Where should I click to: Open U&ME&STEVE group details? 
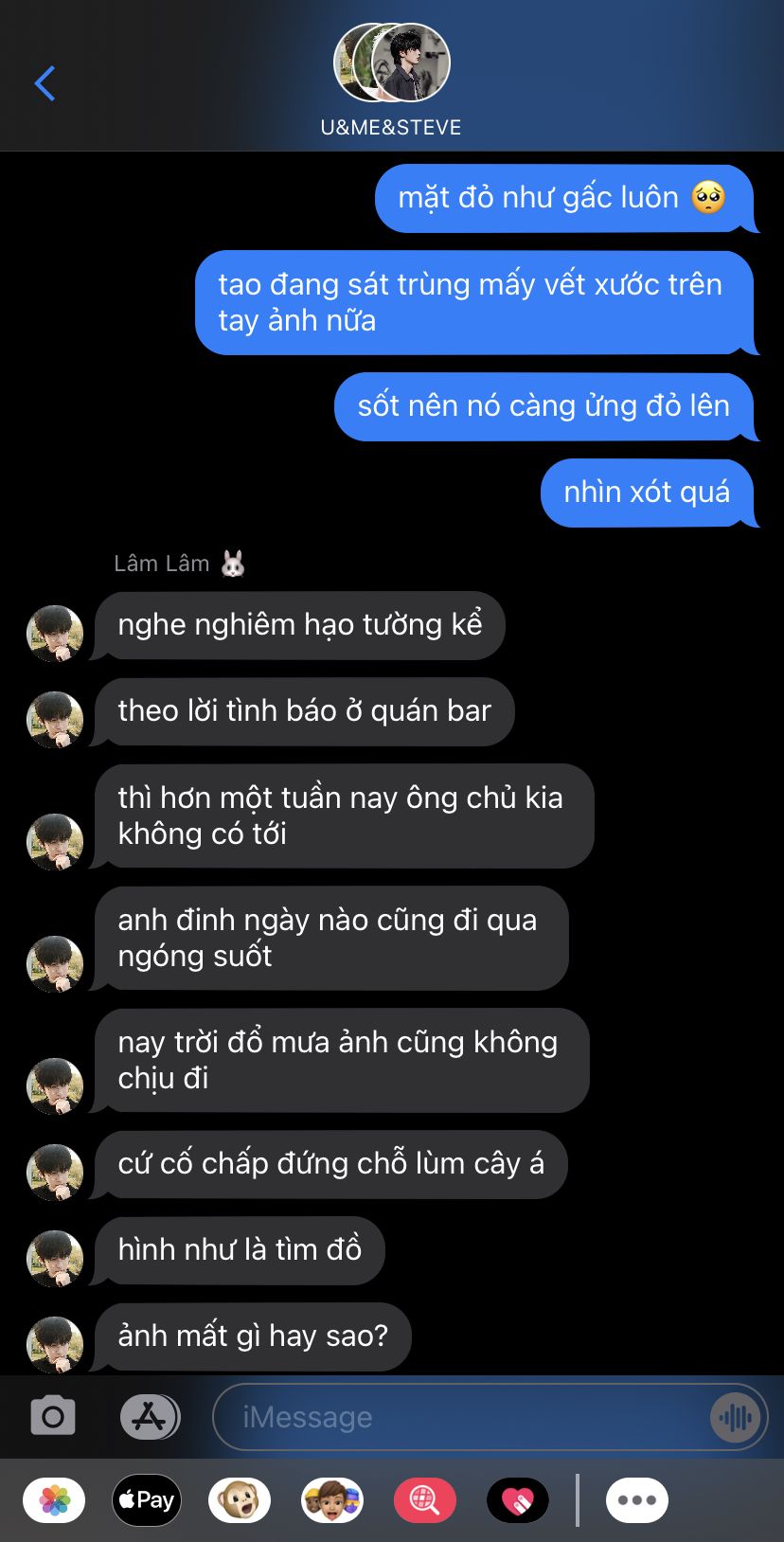391,81
